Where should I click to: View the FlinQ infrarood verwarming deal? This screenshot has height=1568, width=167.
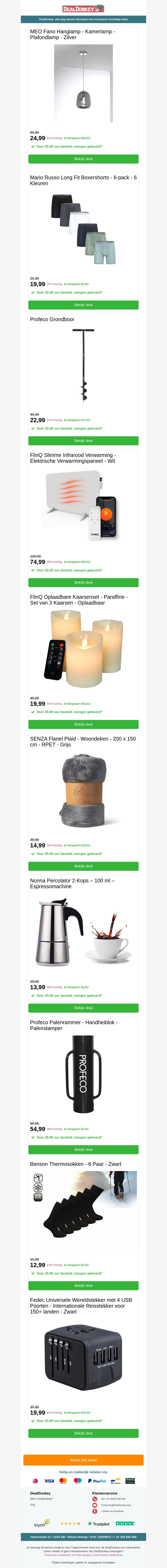click(83, 583)
